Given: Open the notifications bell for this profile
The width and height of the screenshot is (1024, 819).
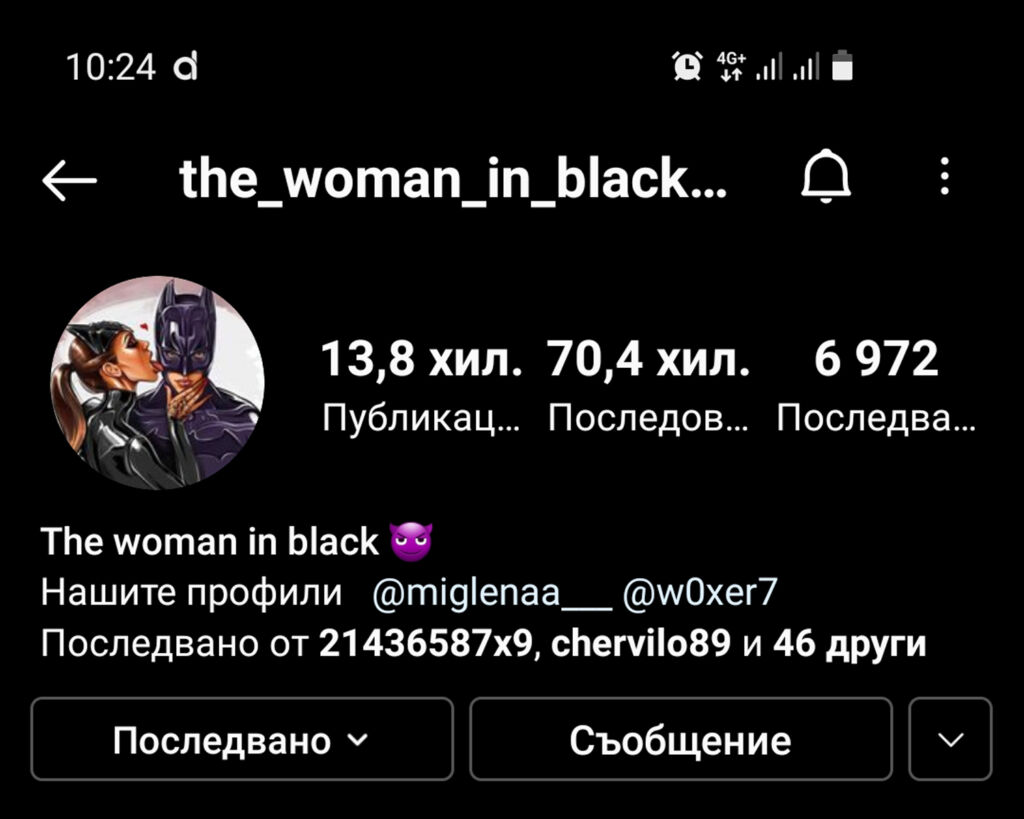Looking at the screenshot, I should [826, 181].
